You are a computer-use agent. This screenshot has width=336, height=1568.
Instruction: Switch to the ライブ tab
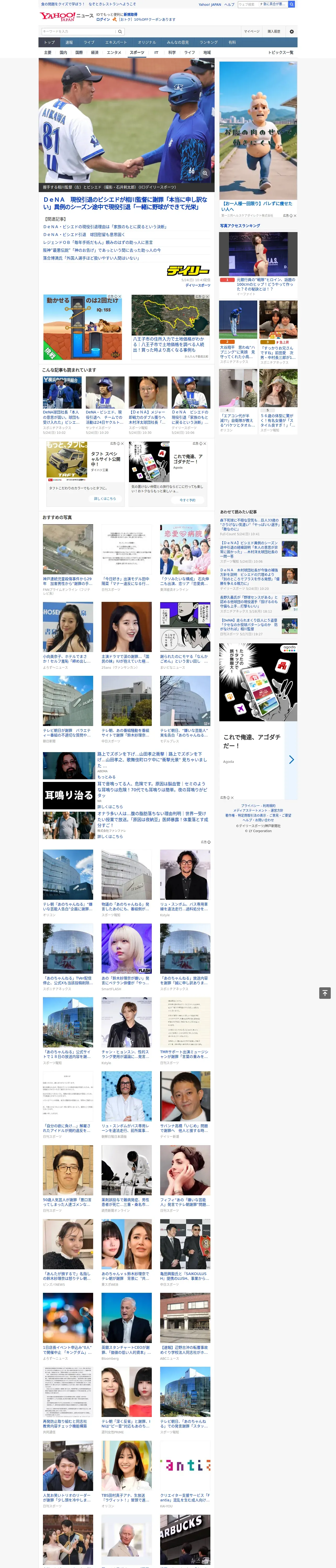(89, 43)
